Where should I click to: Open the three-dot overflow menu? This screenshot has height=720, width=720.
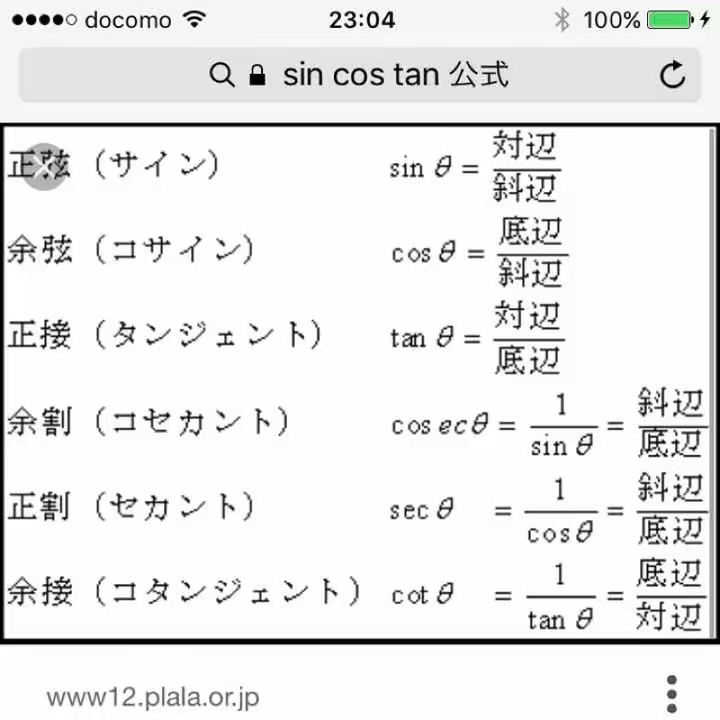coord(672,693)
